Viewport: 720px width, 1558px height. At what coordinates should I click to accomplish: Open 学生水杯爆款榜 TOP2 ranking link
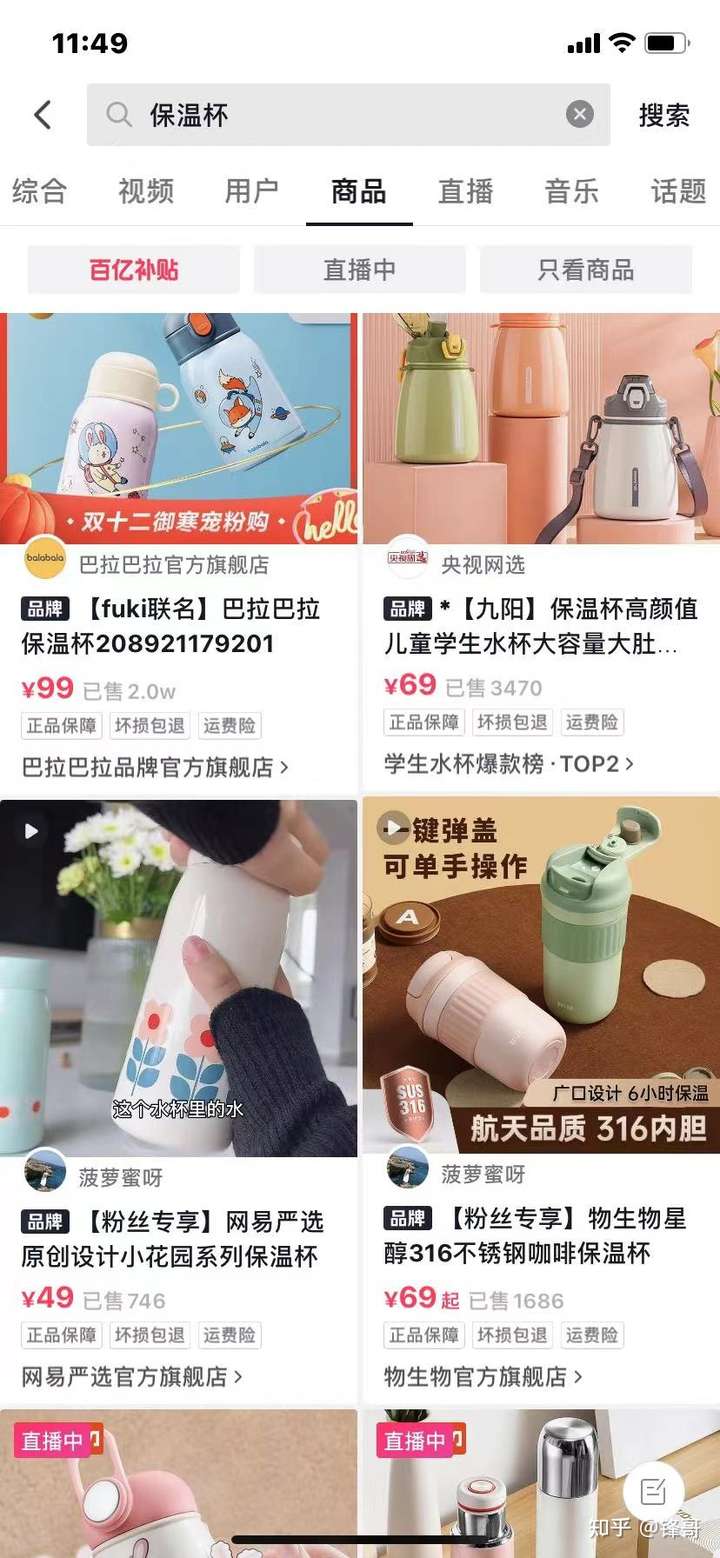(509, 764)
